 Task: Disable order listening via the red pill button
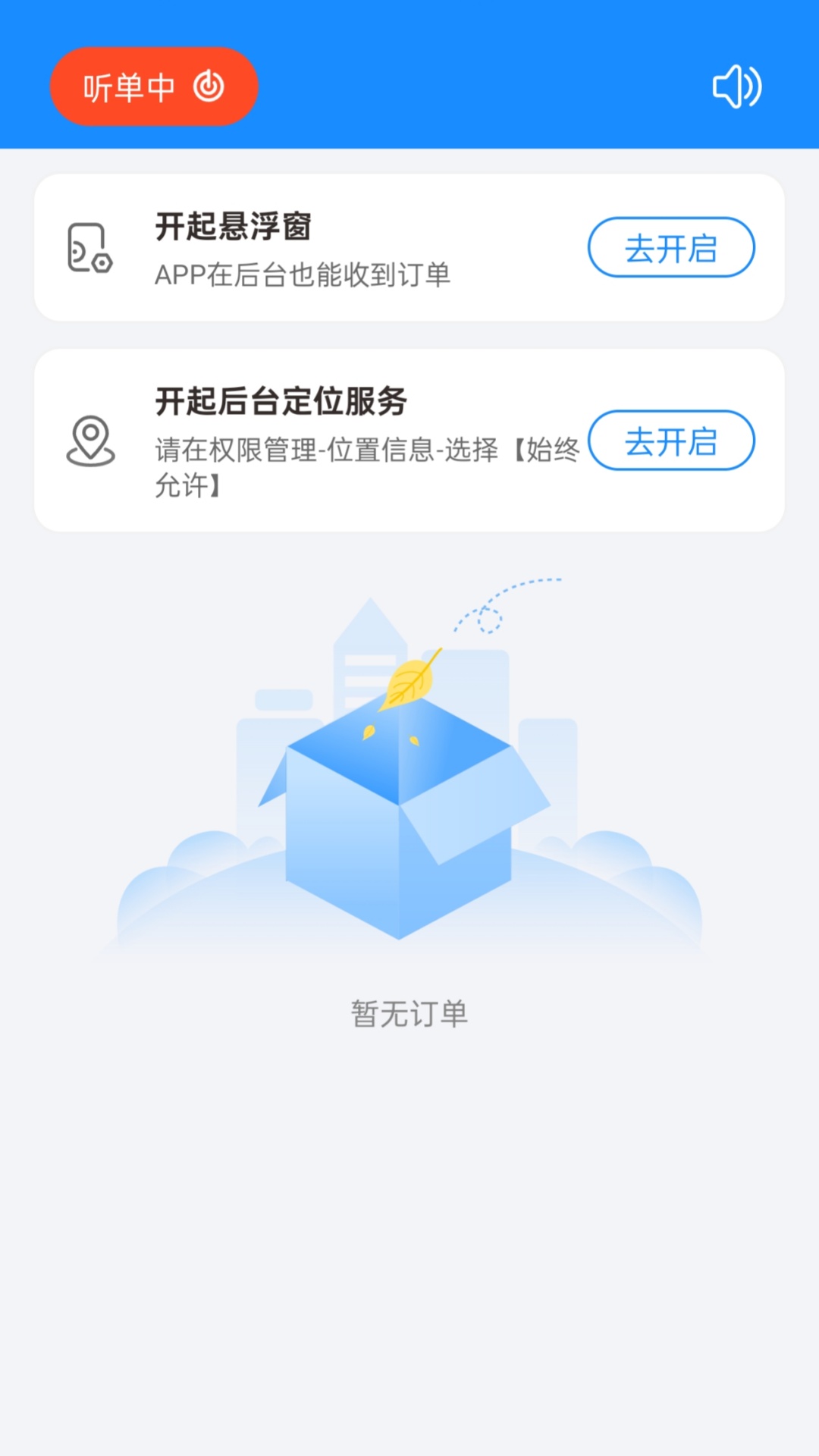pyautogui.click(x=152, y=86)
